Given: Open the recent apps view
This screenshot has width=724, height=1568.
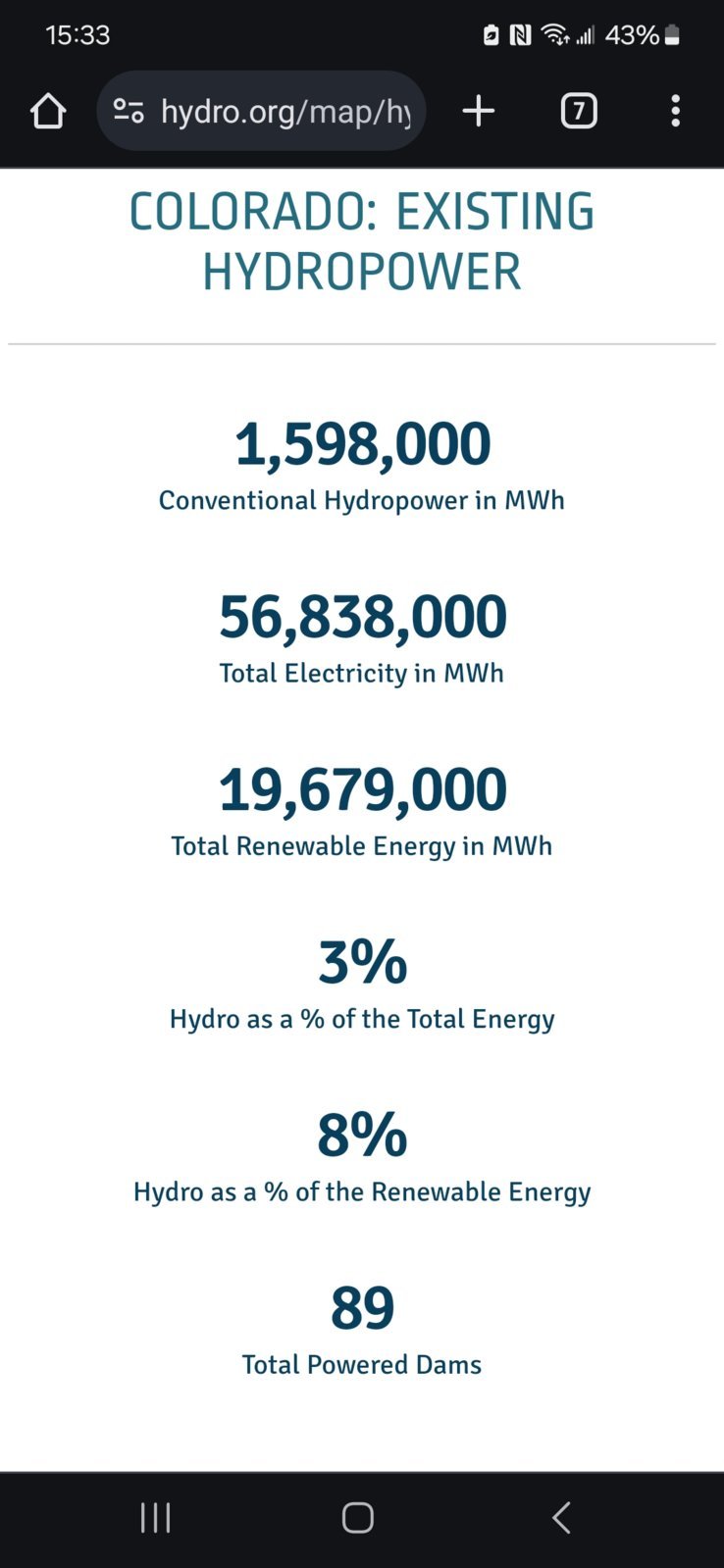Looking at the screenshot, I should point(156,1517).
